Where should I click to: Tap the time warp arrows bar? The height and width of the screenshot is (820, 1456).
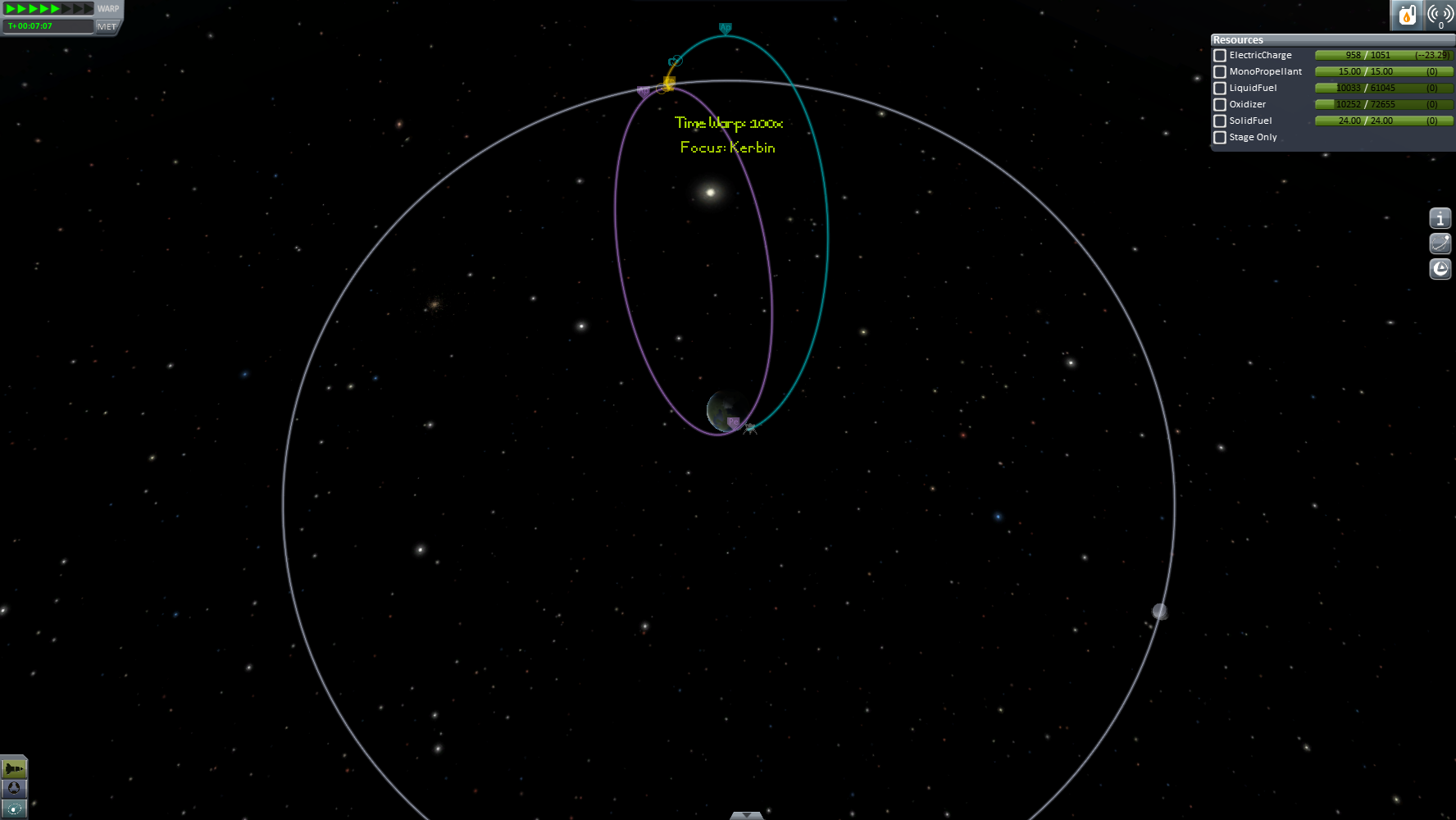48,9
